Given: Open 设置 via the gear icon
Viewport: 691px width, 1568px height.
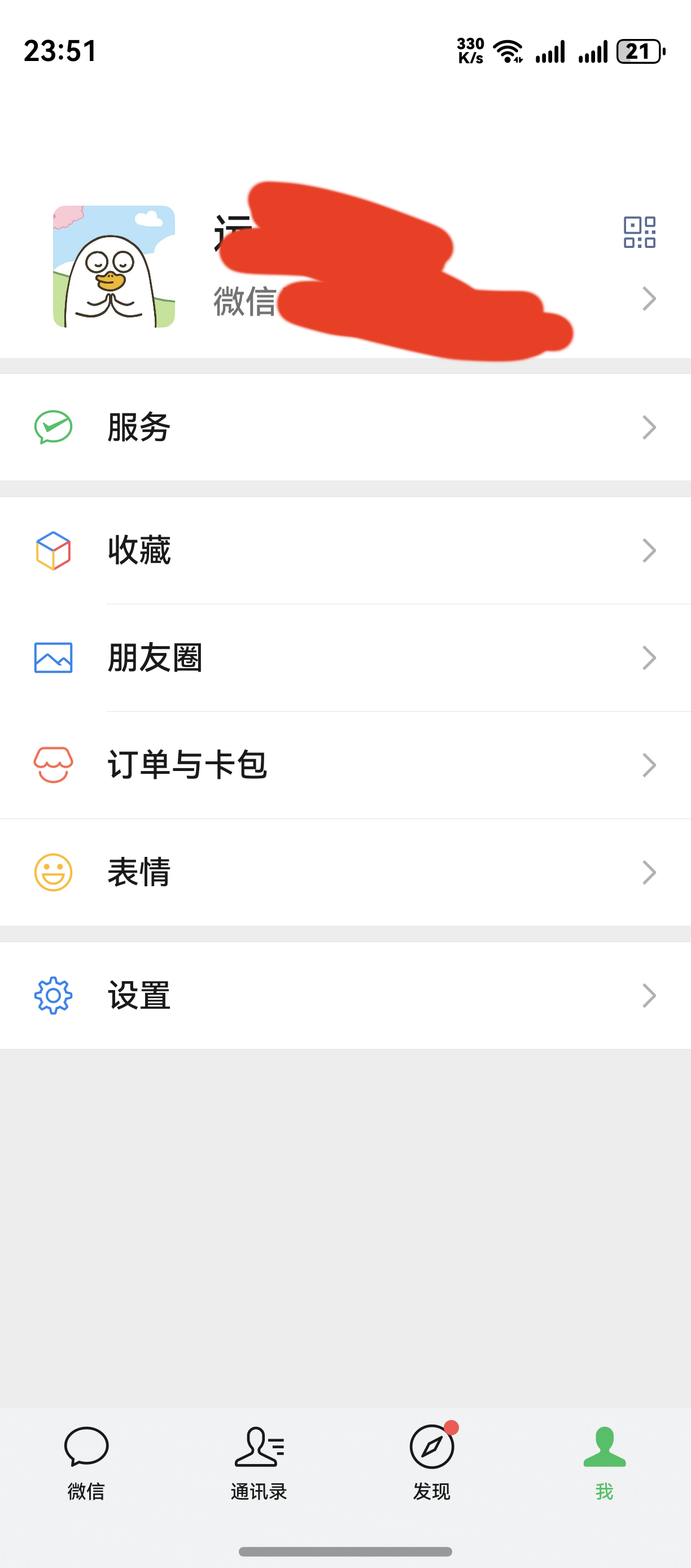Looking at the screenshot, I should [x=54, y=996].
